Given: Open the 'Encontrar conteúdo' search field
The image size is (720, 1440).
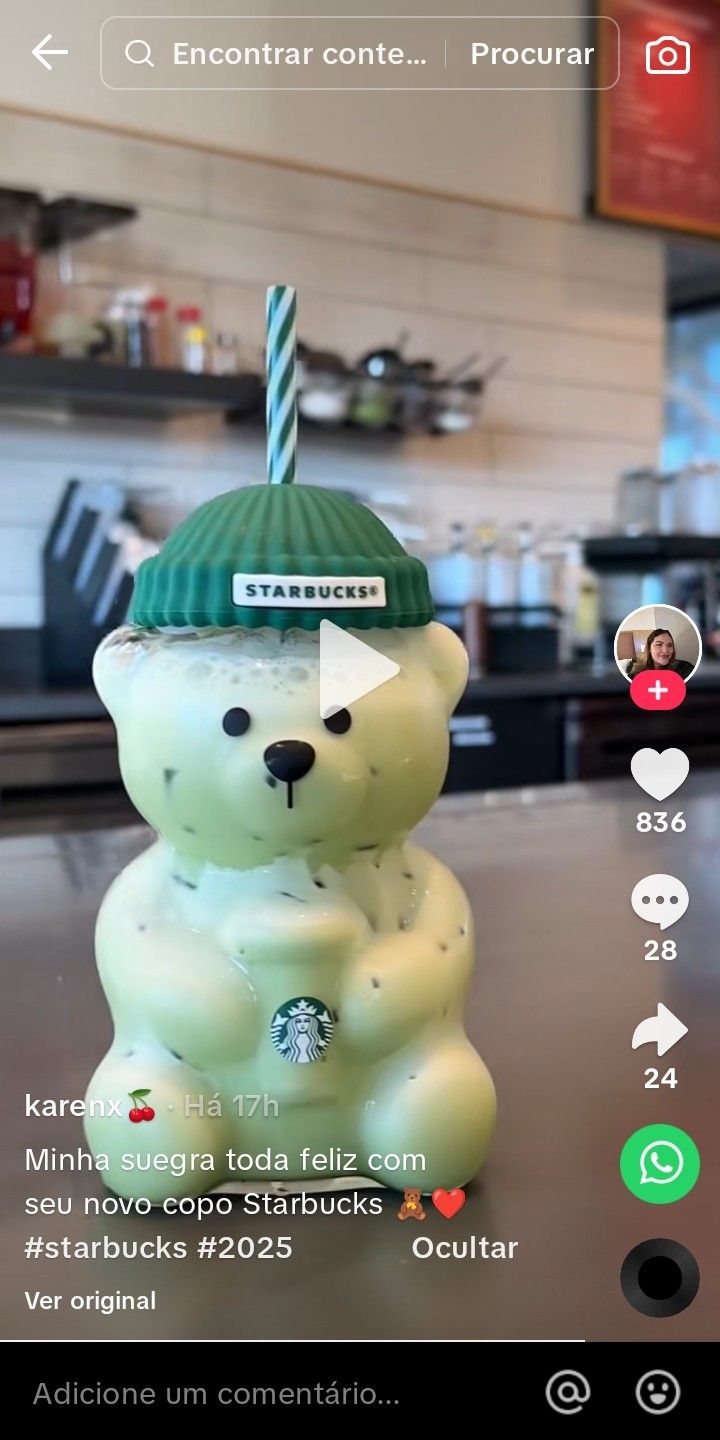Looking at the screenshot, I should point(285,54).
